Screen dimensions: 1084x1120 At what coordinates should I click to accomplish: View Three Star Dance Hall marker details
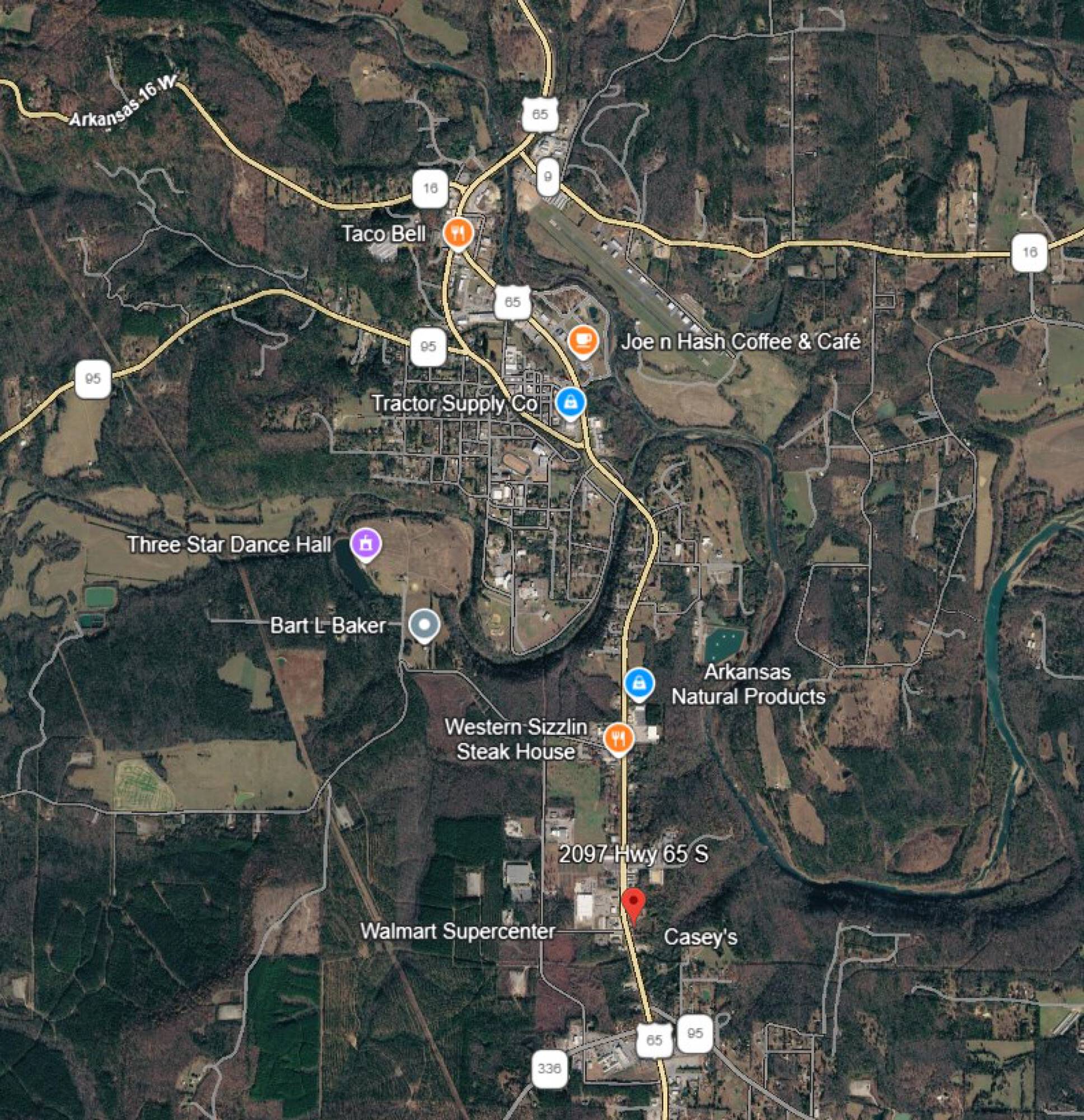pyautogui.click(x=366, y=543)
